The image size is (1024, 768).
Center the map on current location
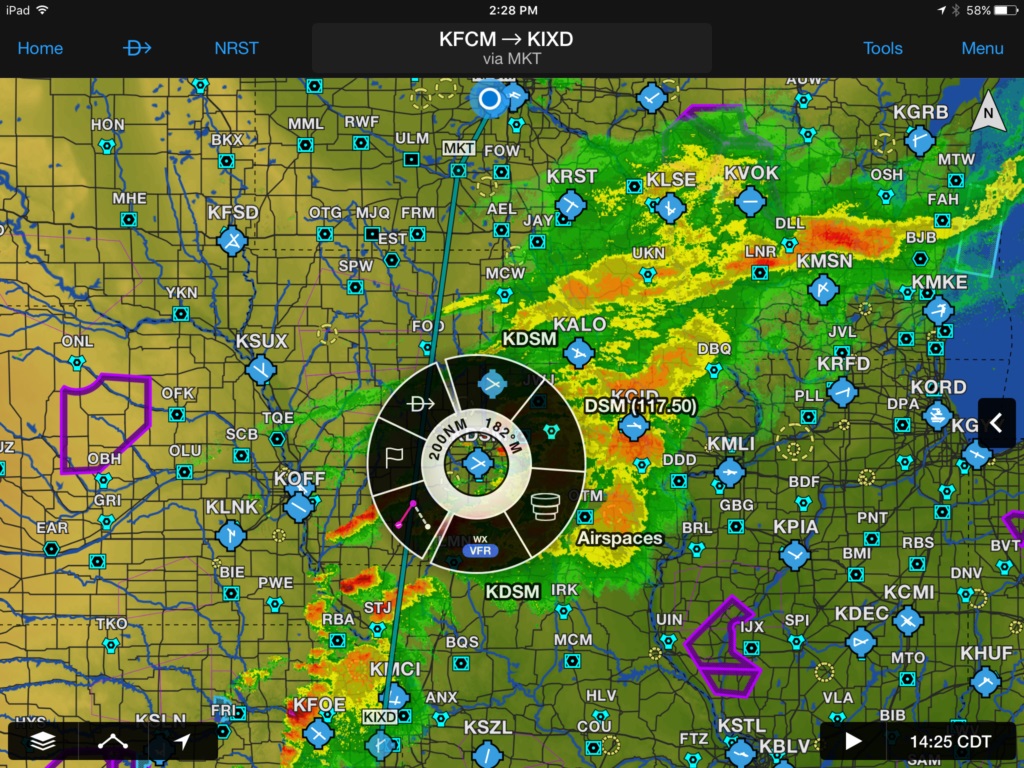pyautogui.click(x=182, y=741)
